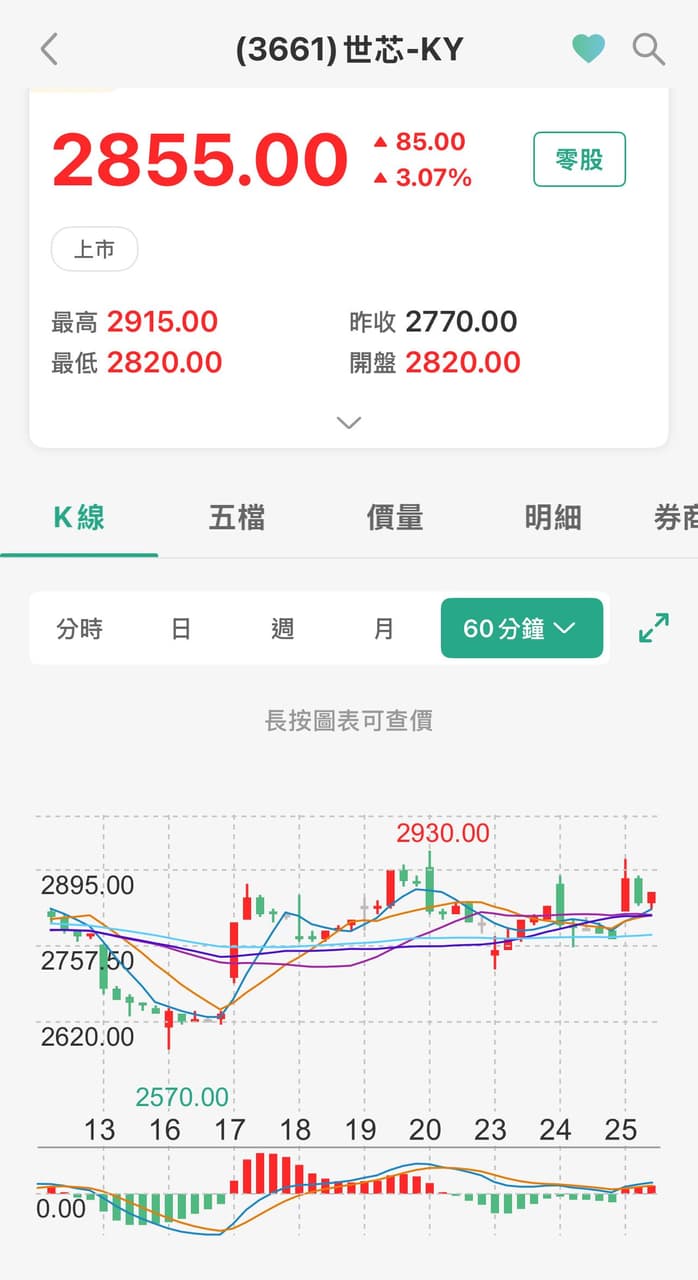
Task: Expand the quote details chevron
Action: pos(349,422)
